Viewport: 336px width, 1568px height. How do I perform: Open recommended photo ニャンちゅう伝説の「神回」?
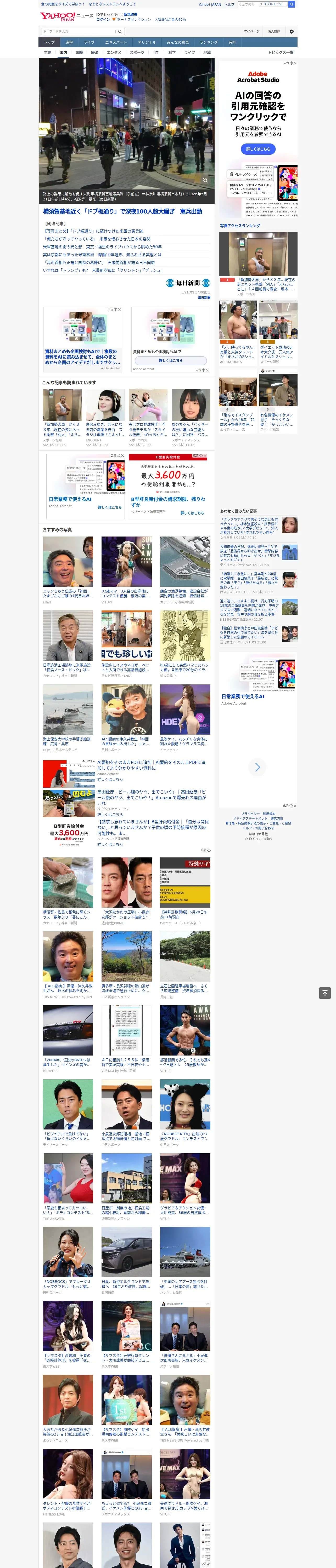(x=68, y=561)
